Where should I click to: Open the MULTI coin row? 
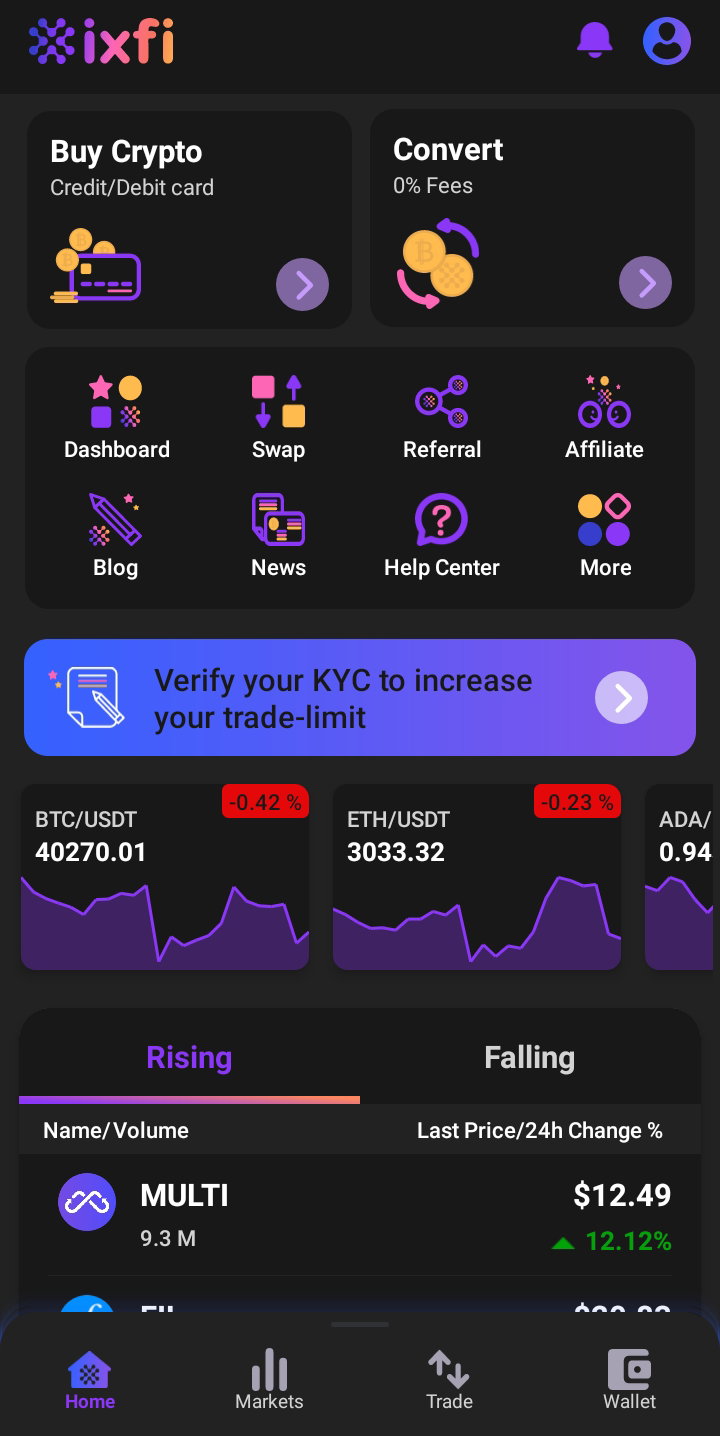[360, 1215]
